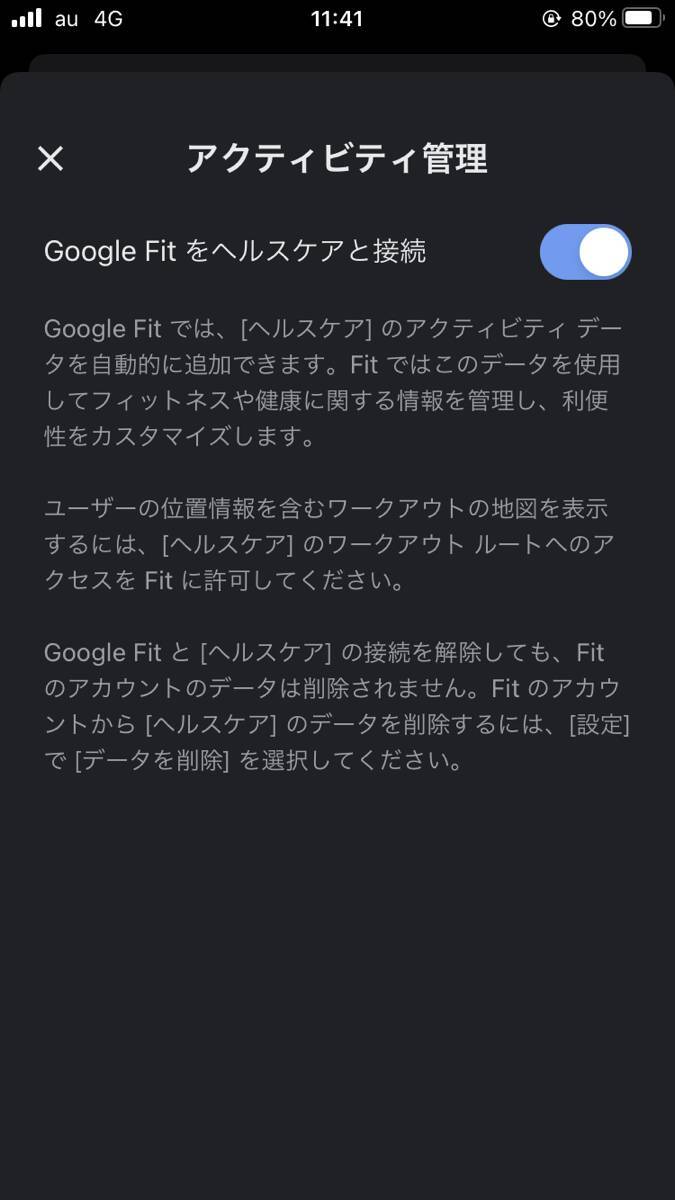The image size is (675, 1200).
Task: Close the アクティビティ管理 screen
Action: (x=50, y=158)
